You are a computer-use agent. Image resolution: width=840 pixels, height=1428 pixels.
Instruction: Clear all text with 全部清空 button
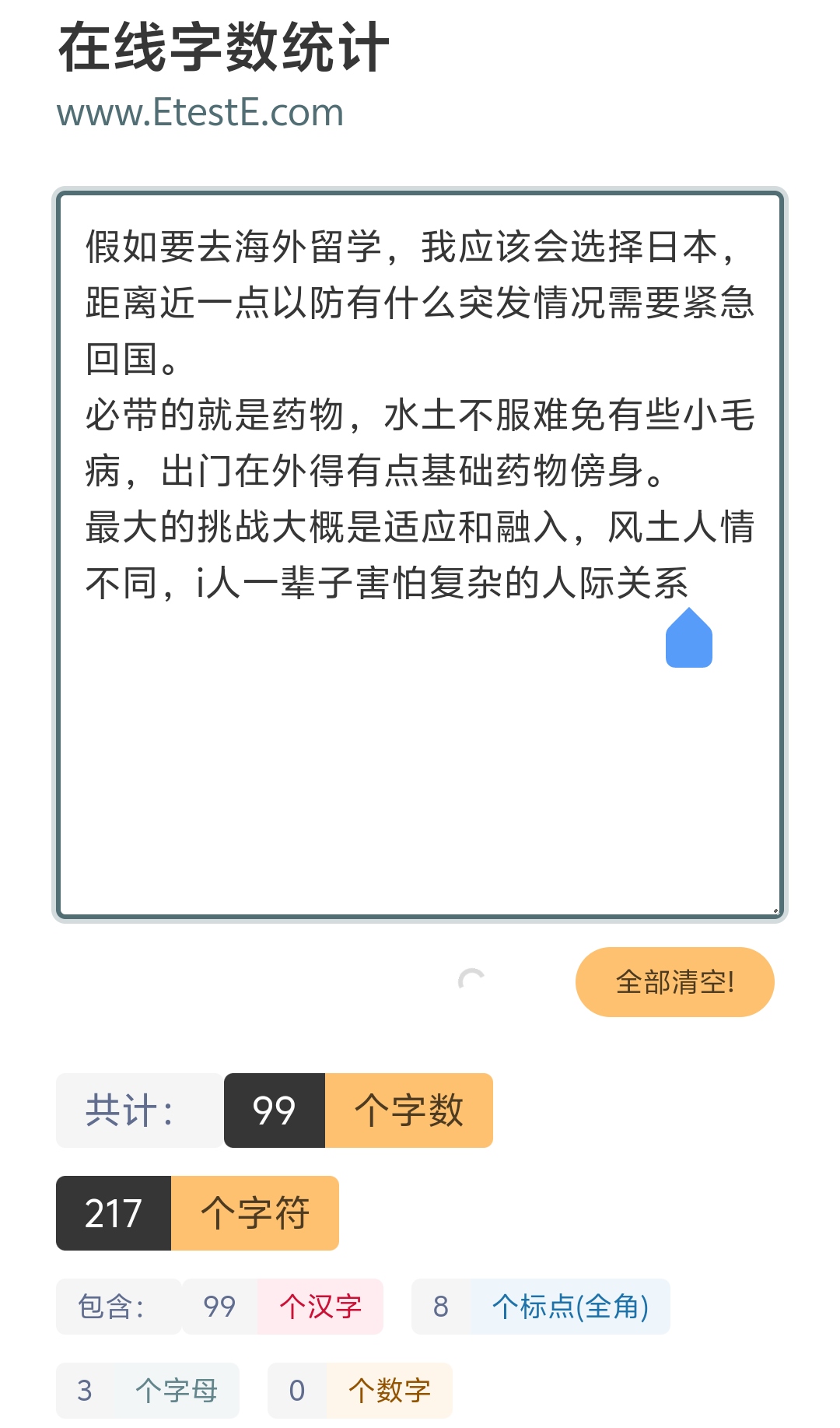pyautogui.click(x=674, y=982)
